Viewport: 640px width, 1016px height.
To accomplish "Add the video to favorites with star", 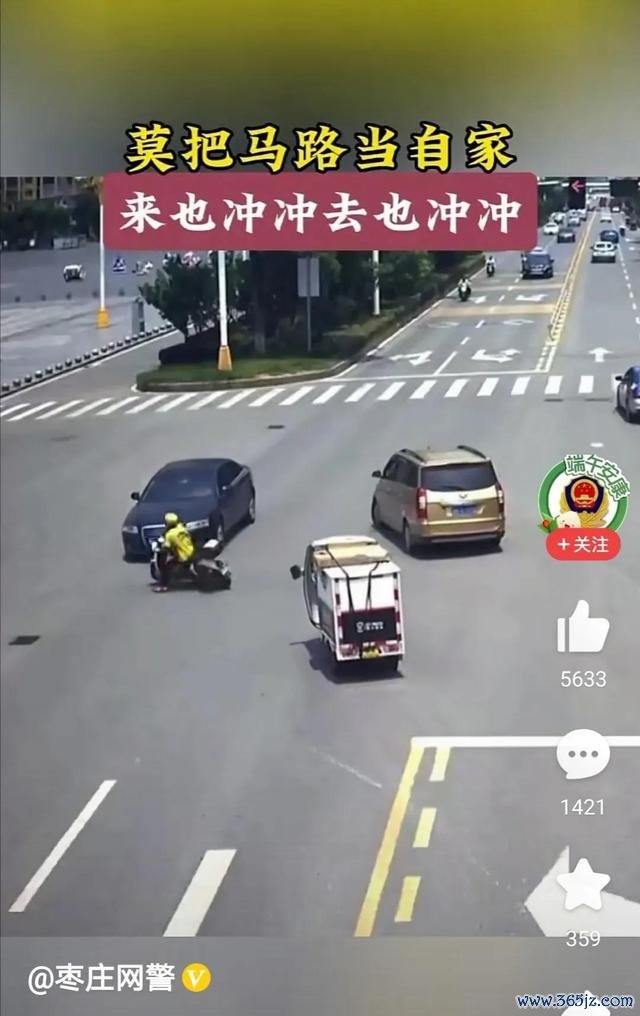I will [x=583, y=885].
